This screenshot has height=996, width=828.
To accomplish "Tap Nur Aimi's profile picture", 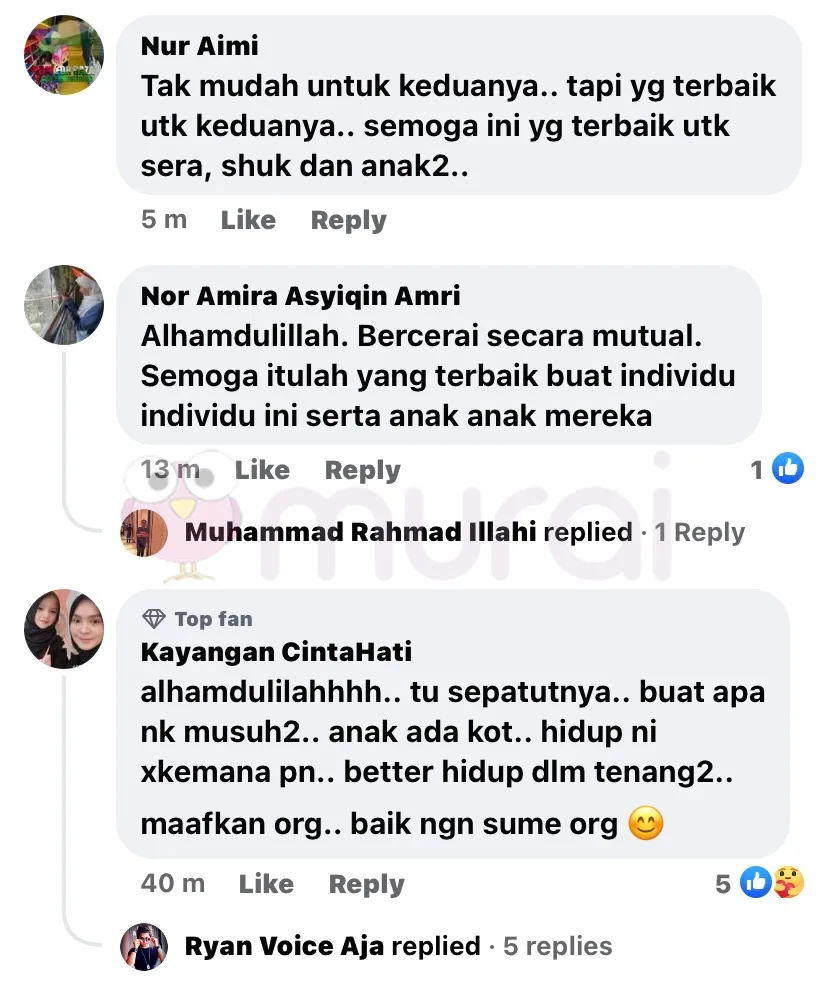I will pos(64,55).
